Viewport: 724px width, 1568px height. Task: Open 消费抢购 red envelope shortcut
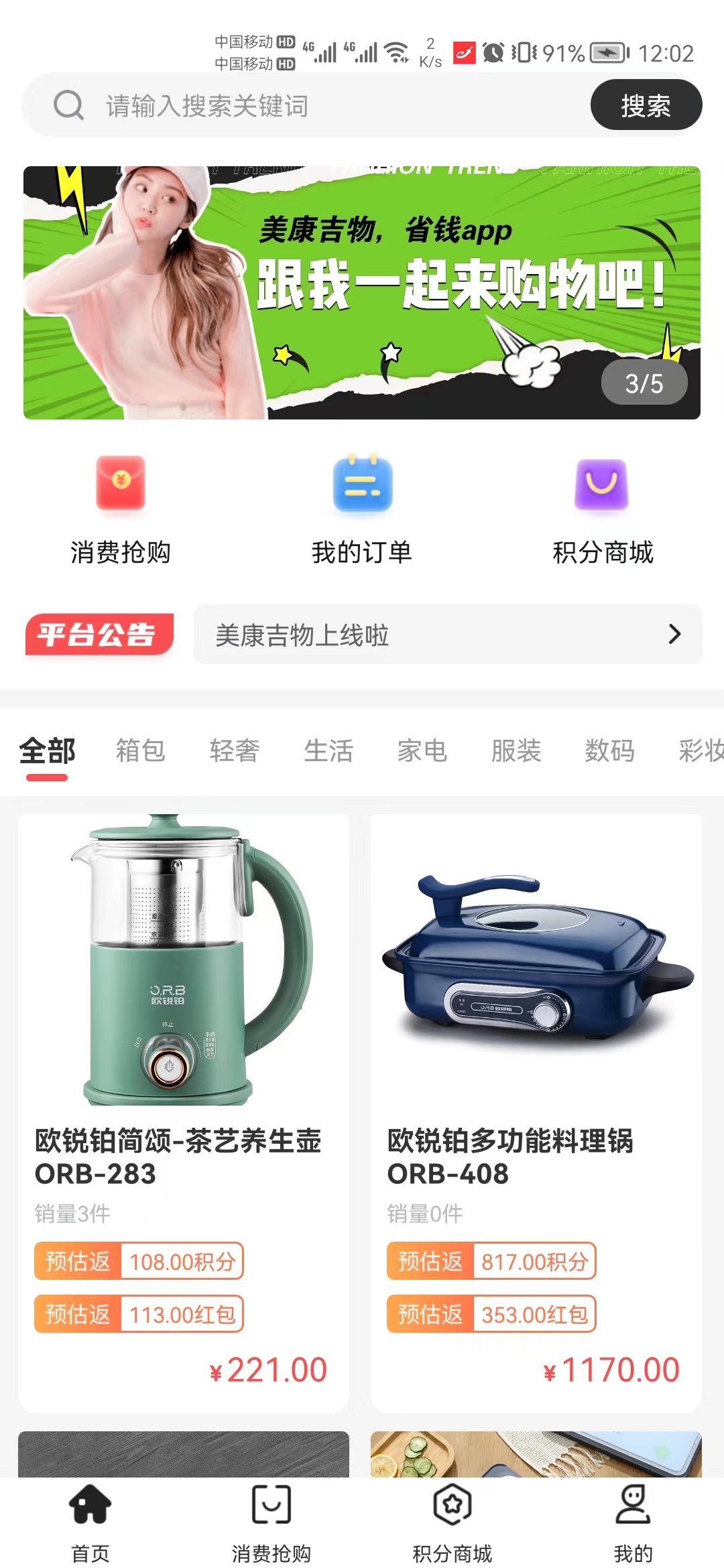(121, 509)
